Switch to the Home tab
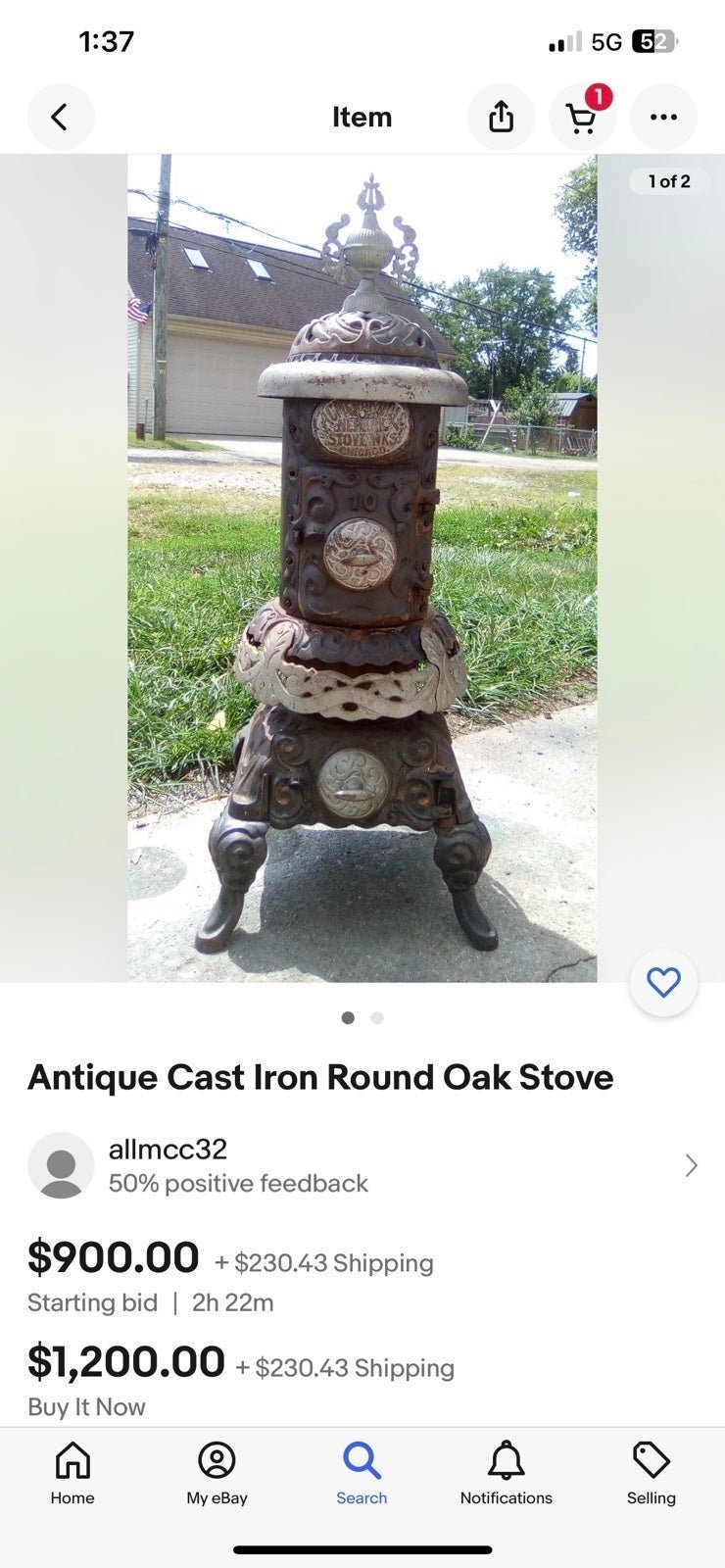725x1568 pixels. point(72,1473)
